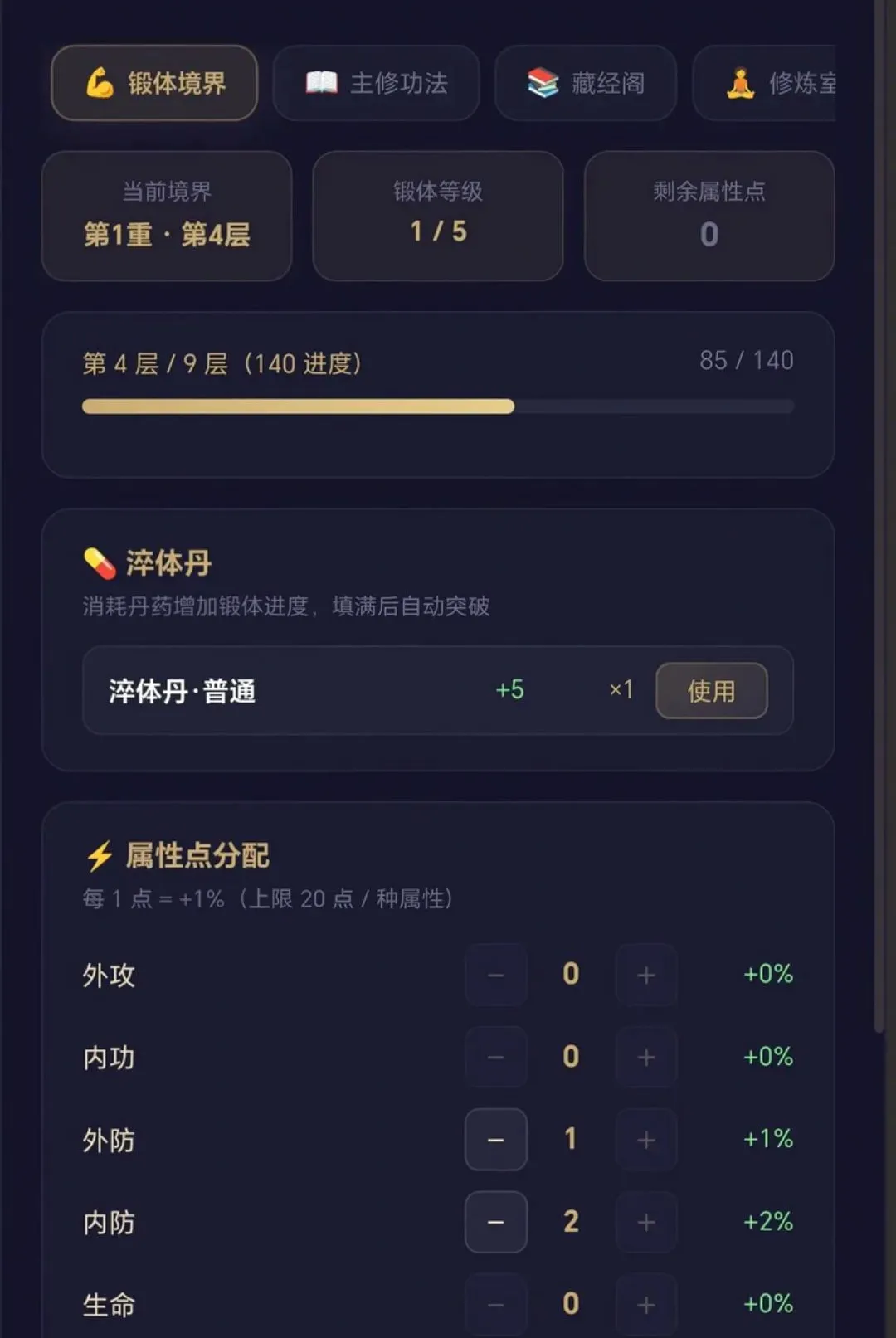The image size is (896, 1338).
Task: Switch to the 主修功法 tab
Action: (x=376, y=83)
